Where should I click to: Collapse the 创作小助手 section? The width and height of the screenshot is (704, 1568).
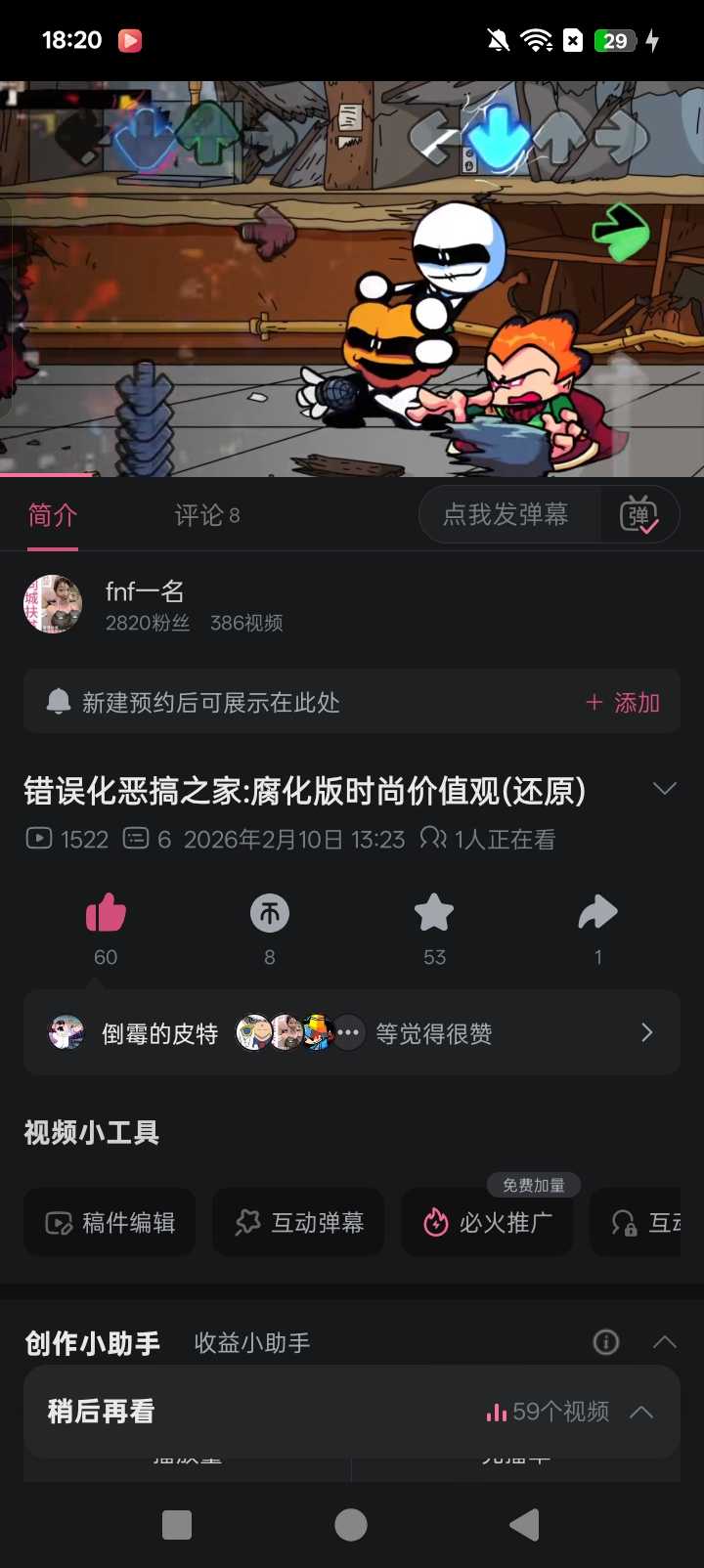pos(665,1342)
